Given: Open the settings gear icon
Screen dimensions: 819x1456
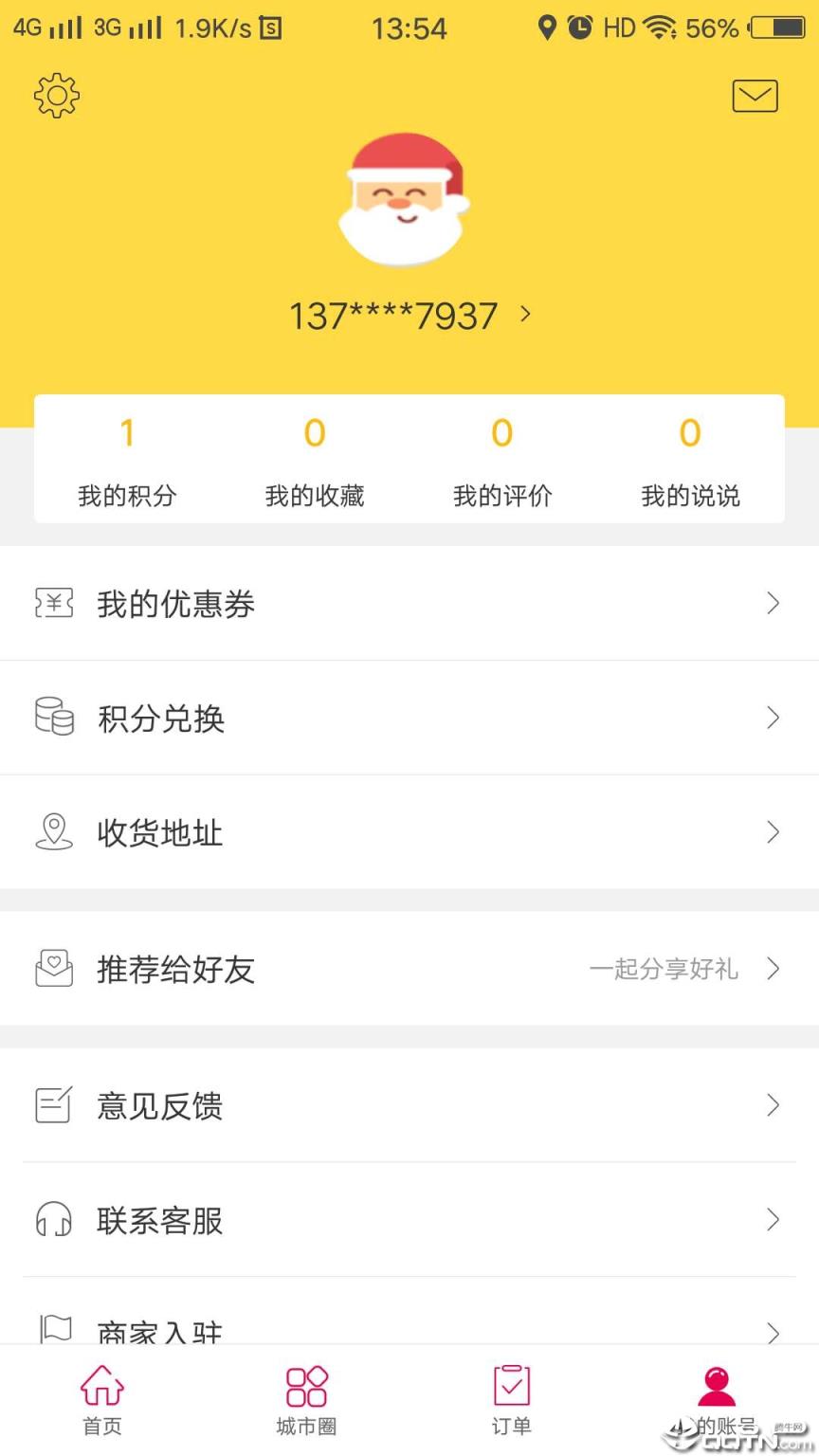Looking at the screenshot, I should (55, 95).
